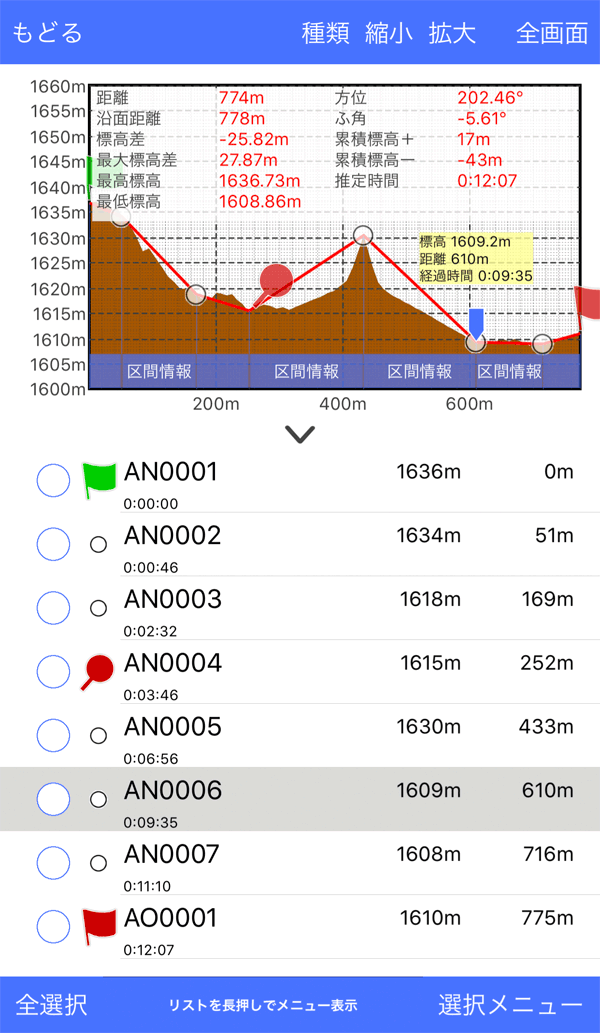Viewport: 600px width, 1033px height.
Task: Tap the red pin marker on chart
Action: pyautogui.click(x=275, y=281)
